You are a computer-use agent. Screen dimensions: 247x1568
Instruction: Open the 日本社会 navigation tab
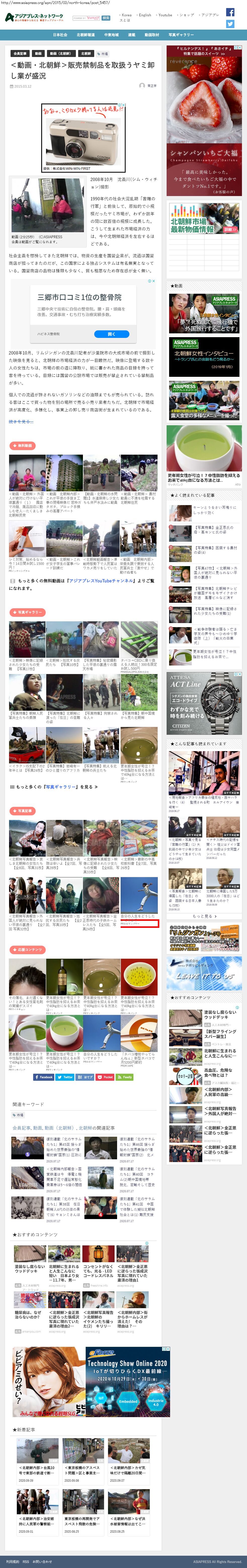tap(60, 35)
